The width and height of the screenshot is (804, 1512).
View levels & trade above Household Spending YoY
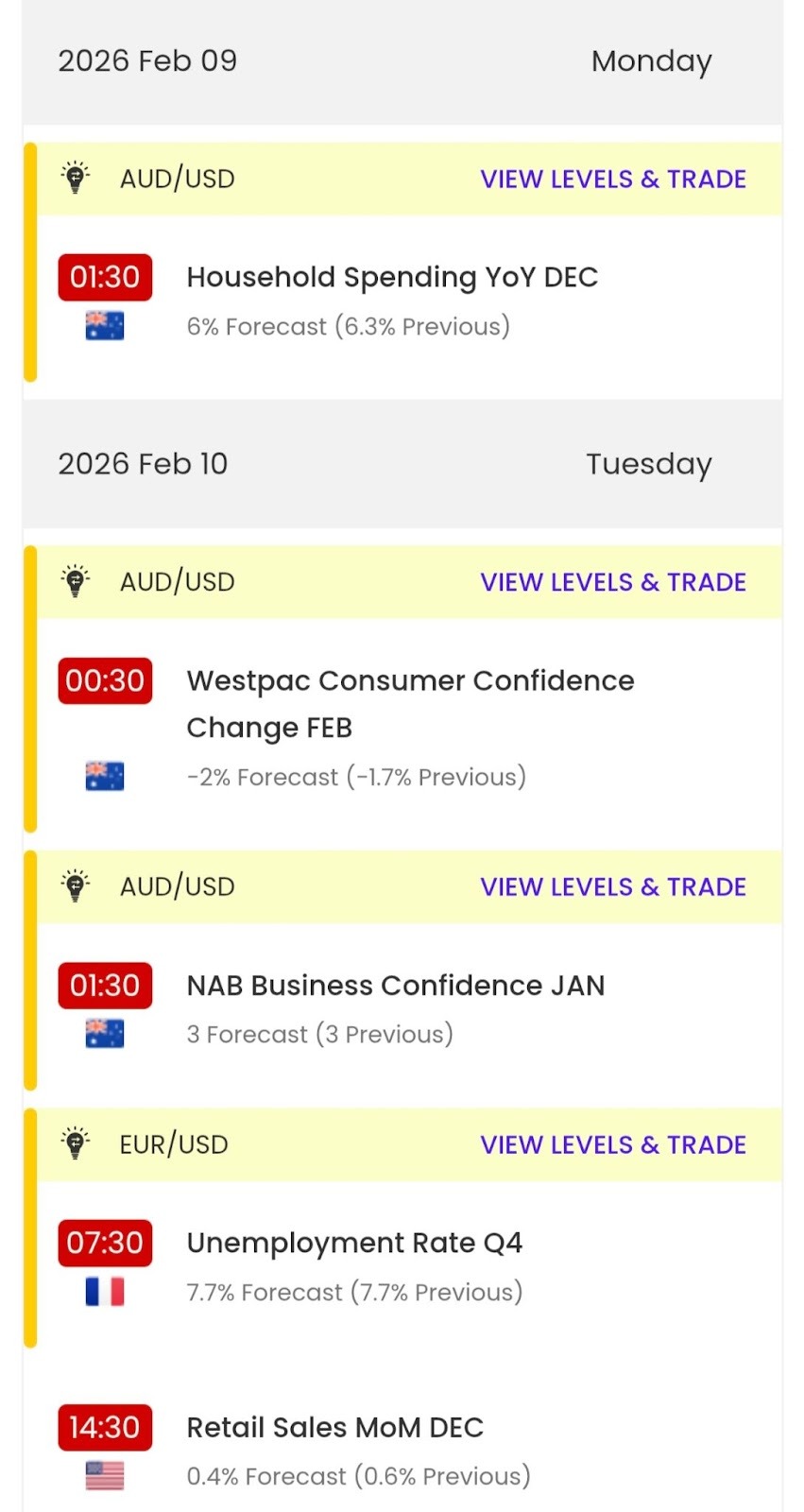(x=613, y=180)
